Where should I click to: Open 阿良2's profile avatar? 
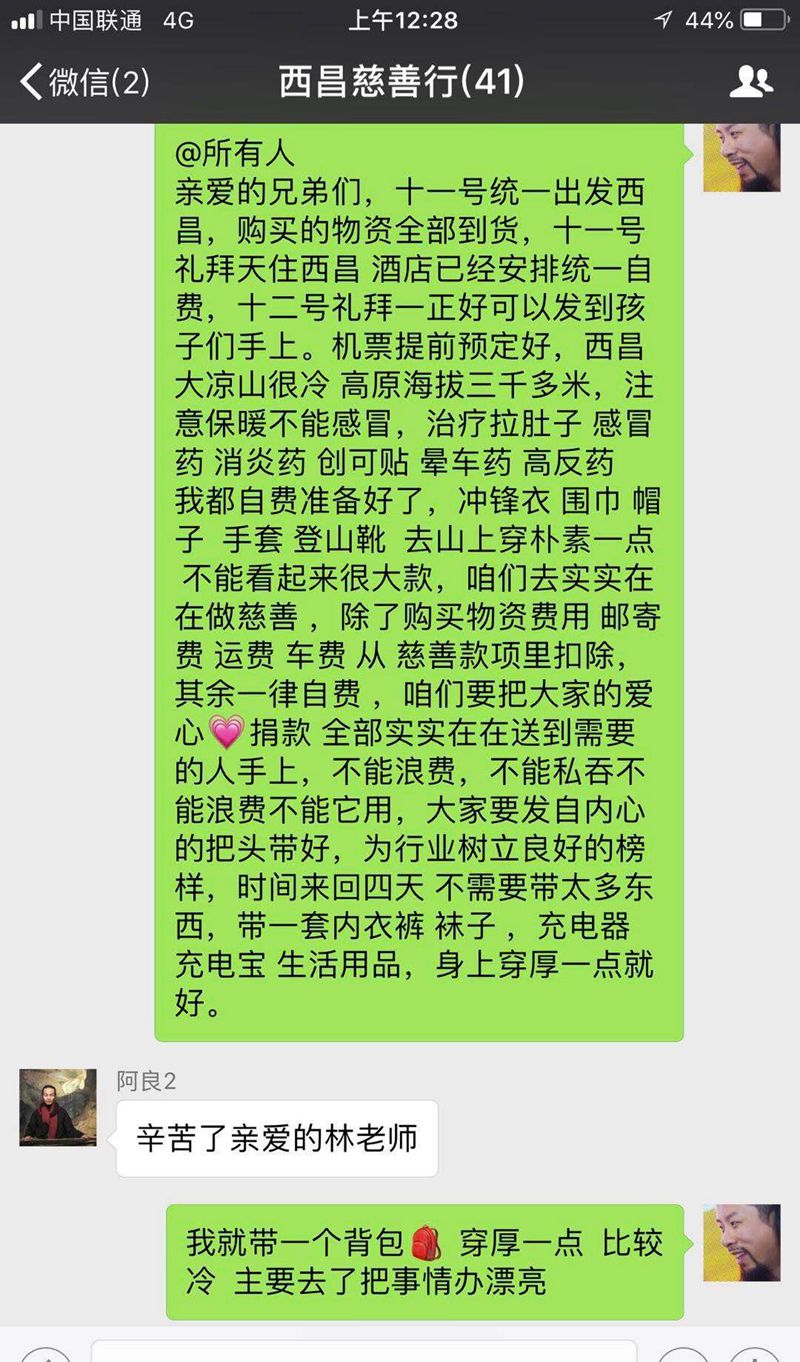(x=58, y=1107)
